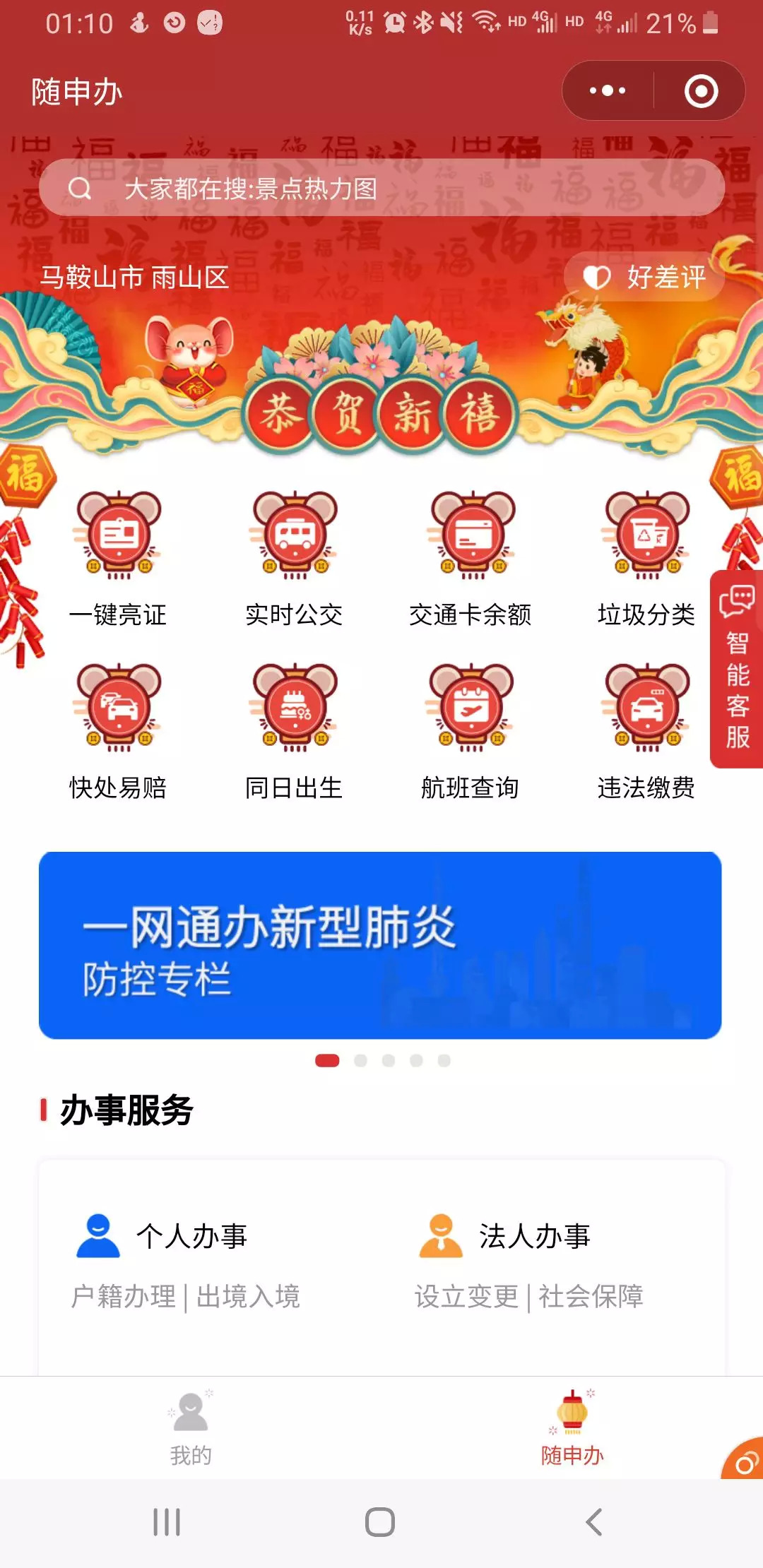Open the mini program more-options menu
Screen dimensions: 763x1568
[608, 91]
